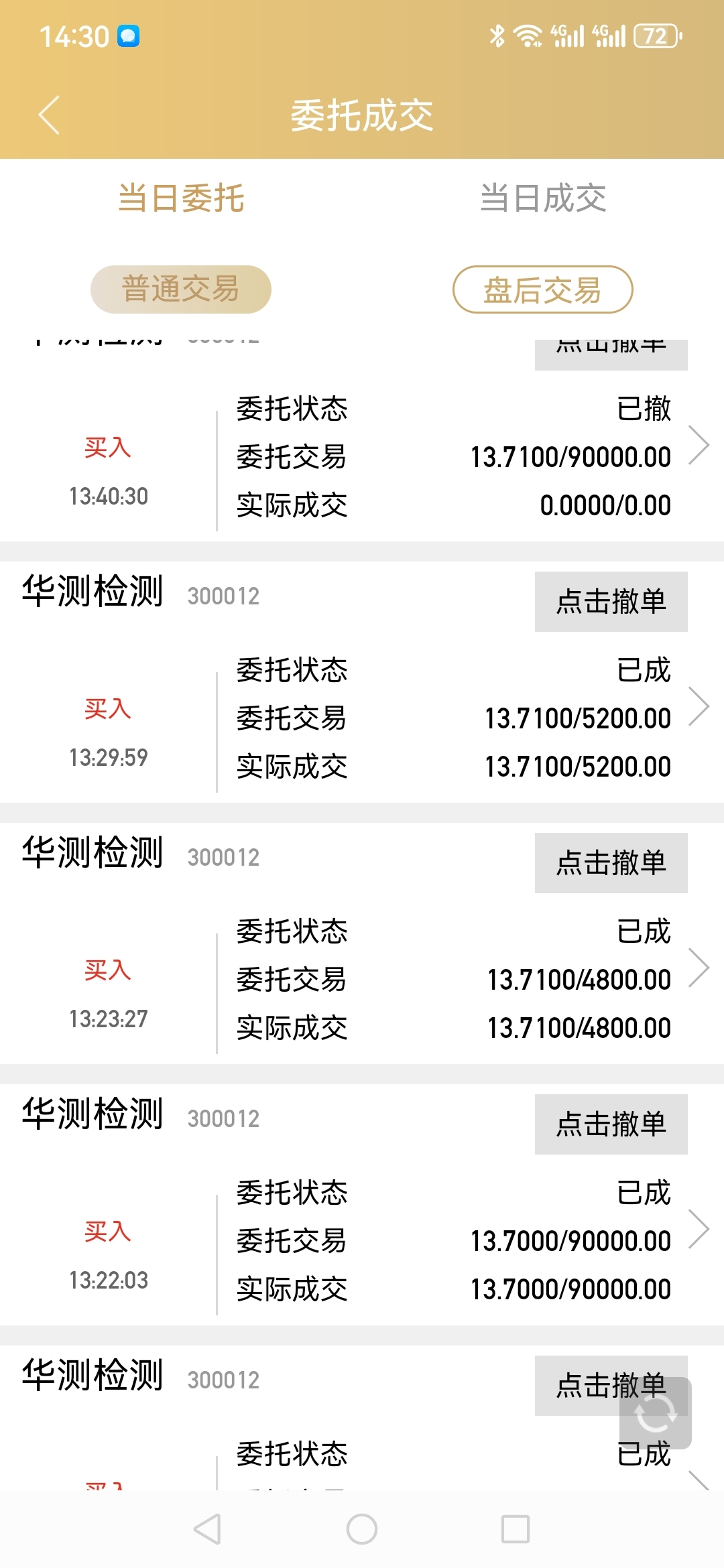Open details of the 13.7100/5200.00 order

click(362, 718)
